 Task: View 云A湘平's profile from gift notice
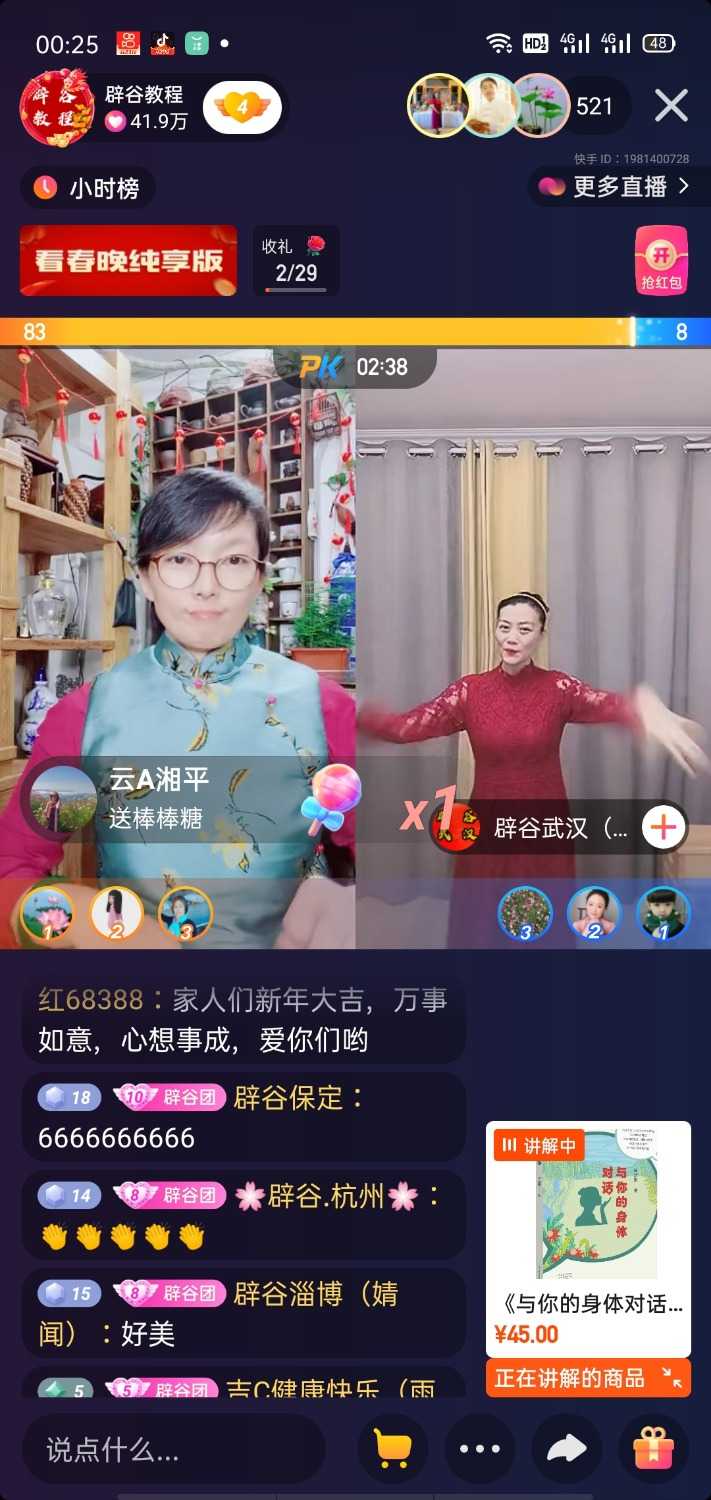(x=64, y=798)
